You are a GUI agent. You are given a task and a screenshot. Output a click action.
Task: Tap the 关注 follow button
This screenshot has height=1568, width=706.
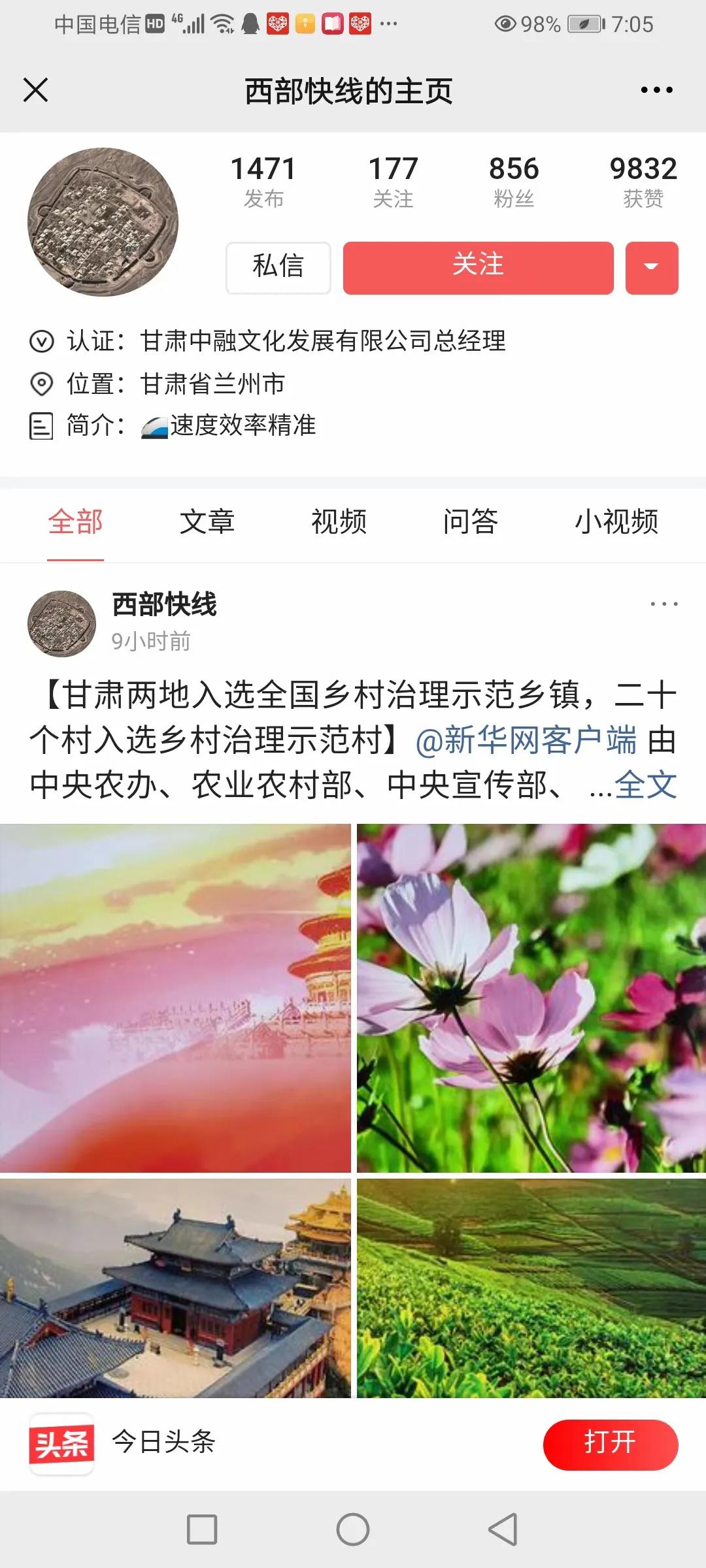(x=478, y=267)
